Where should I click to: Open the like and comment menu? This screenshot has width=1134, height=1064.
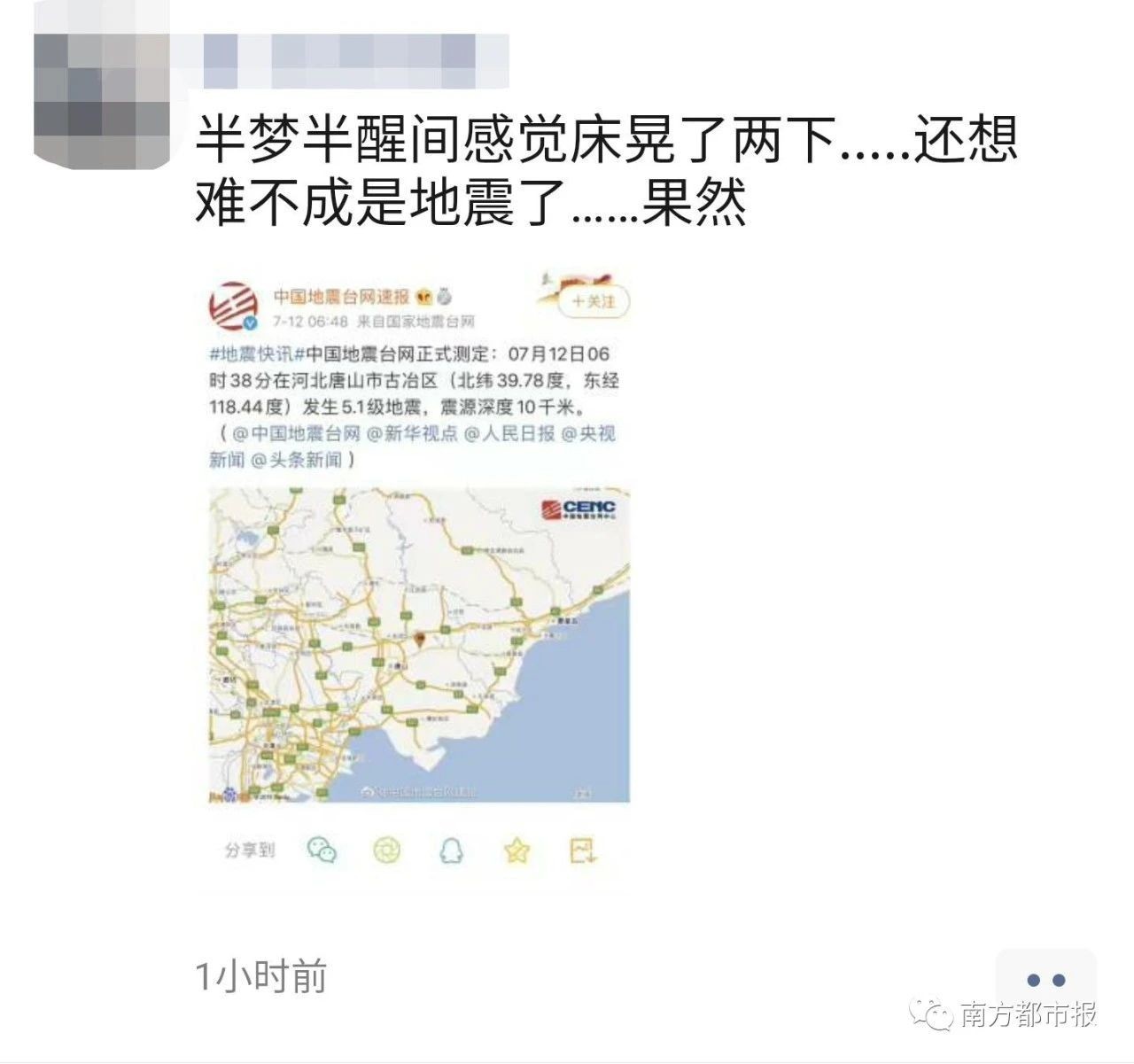pyautogui.click(x=1045, y=981)
